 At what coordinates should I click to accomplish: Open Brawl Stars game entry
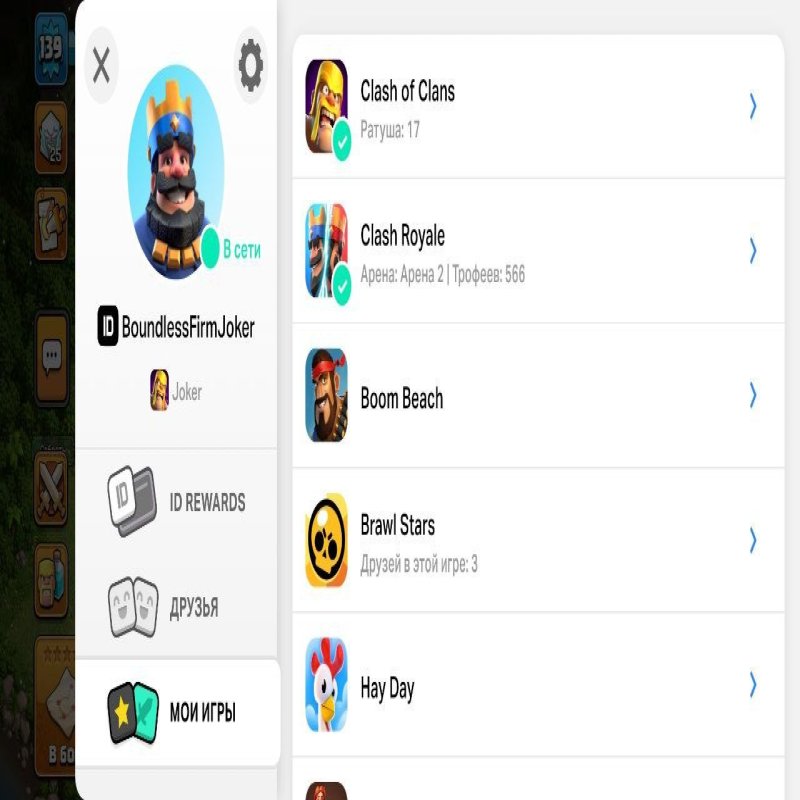point(537,541)
